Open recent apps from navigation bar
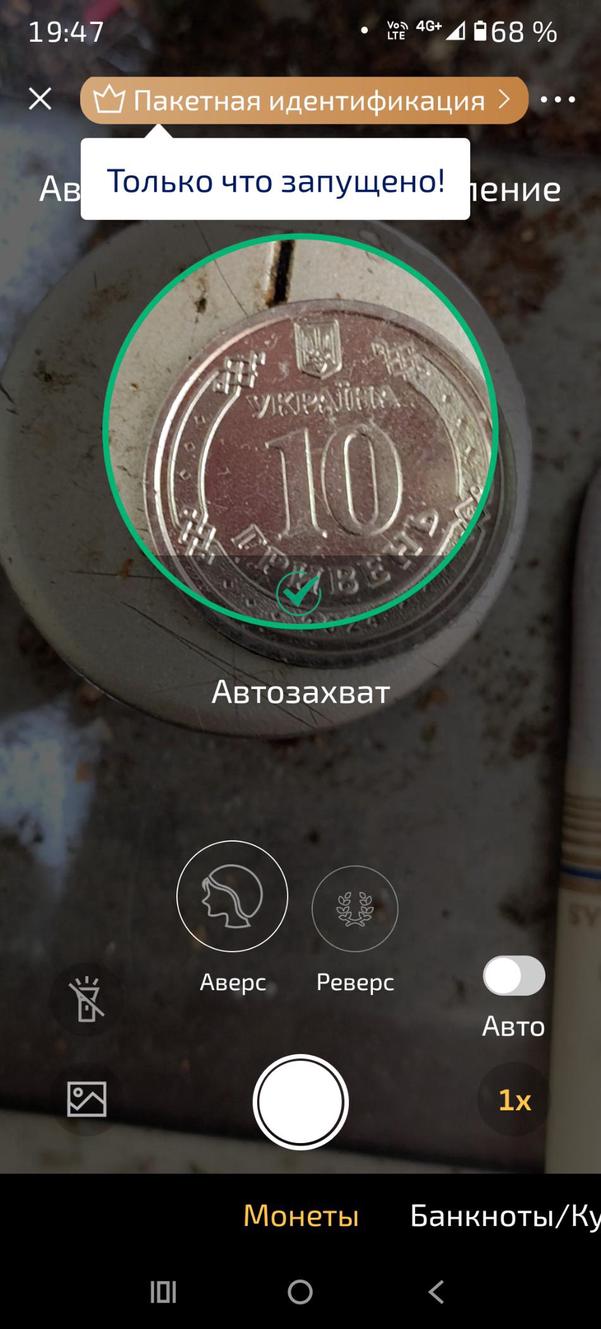The width and height of the screenshot is (601, 1329). pos(163,1292)
